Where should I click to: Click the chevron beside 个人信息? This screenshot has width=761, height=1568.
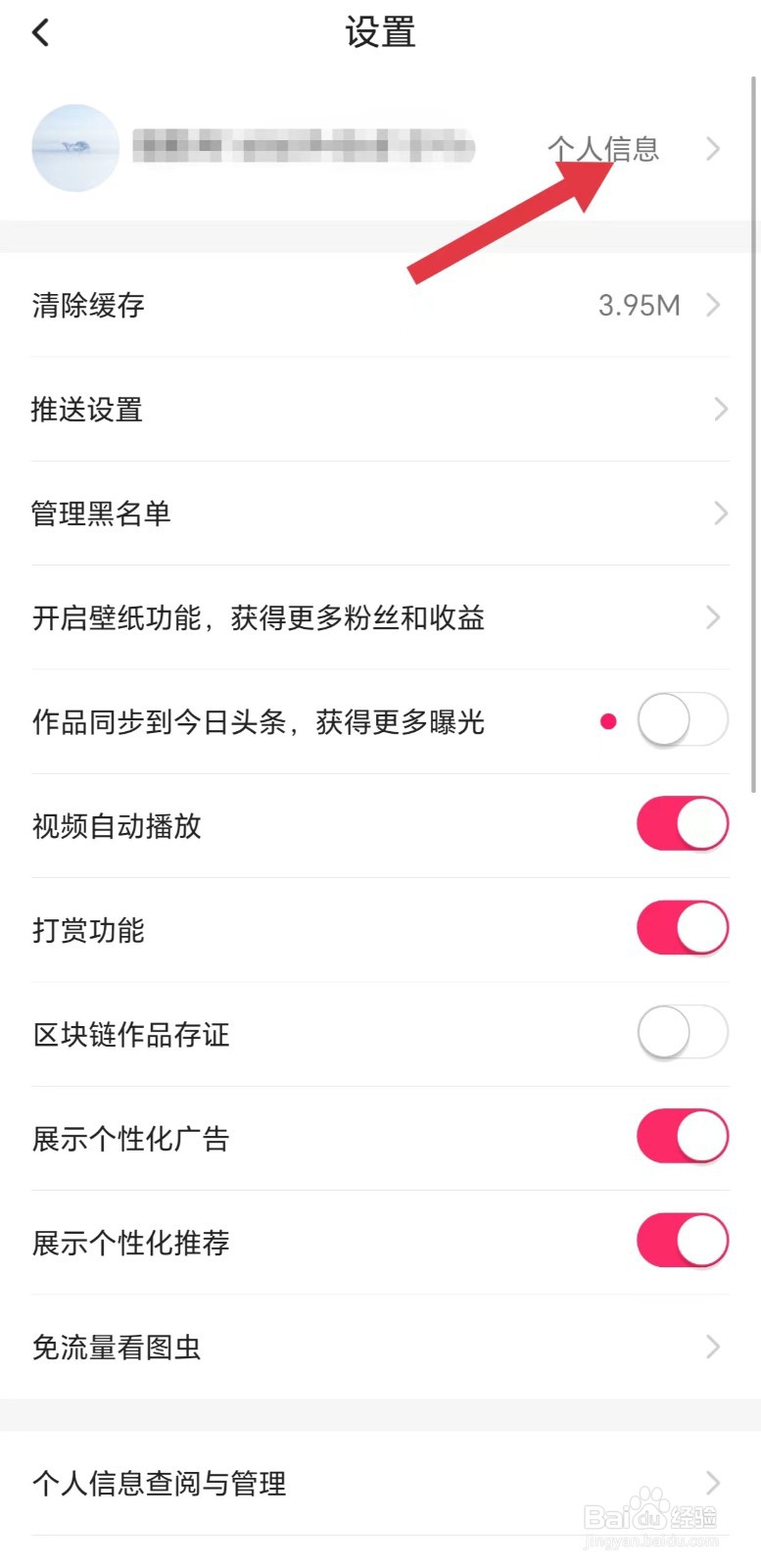pos(713,148)
